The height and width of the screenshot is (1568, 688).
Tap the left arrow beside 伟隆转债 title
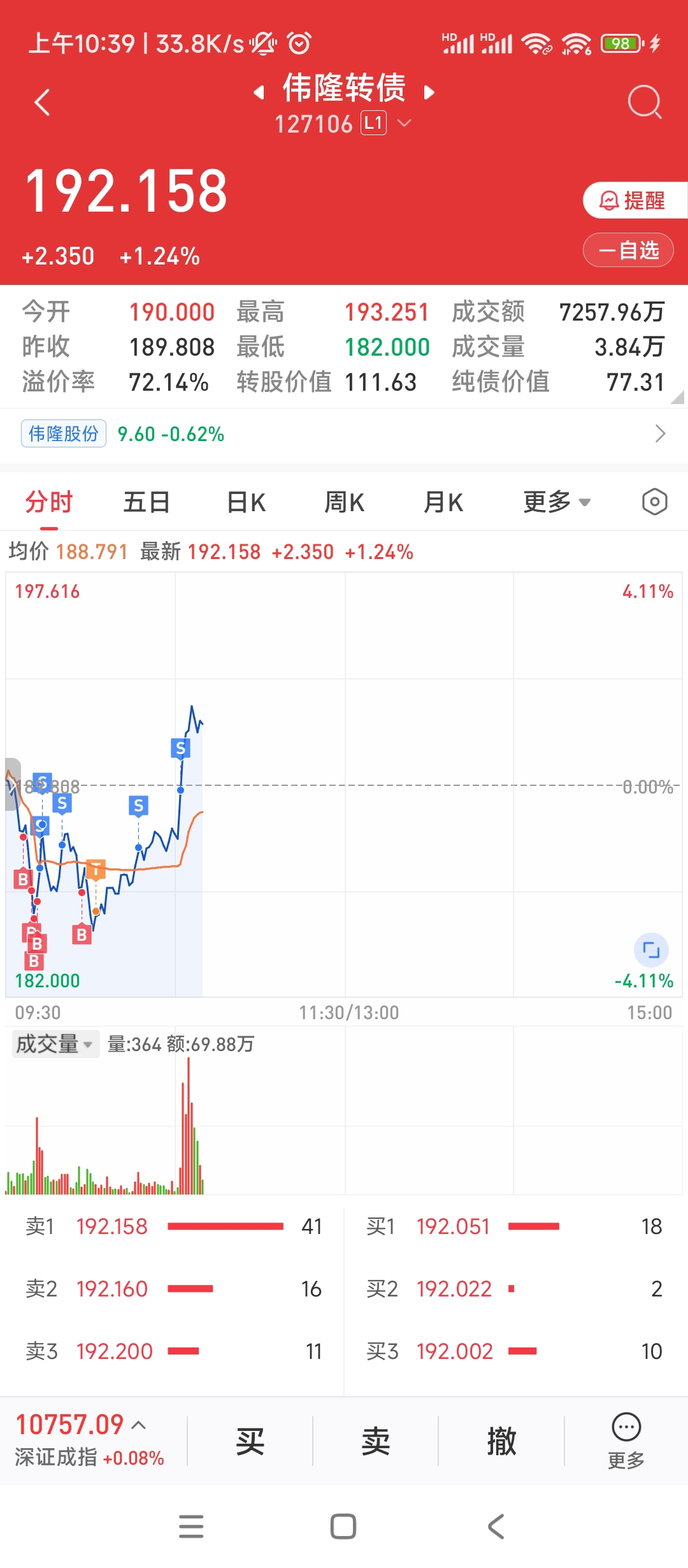258,91
